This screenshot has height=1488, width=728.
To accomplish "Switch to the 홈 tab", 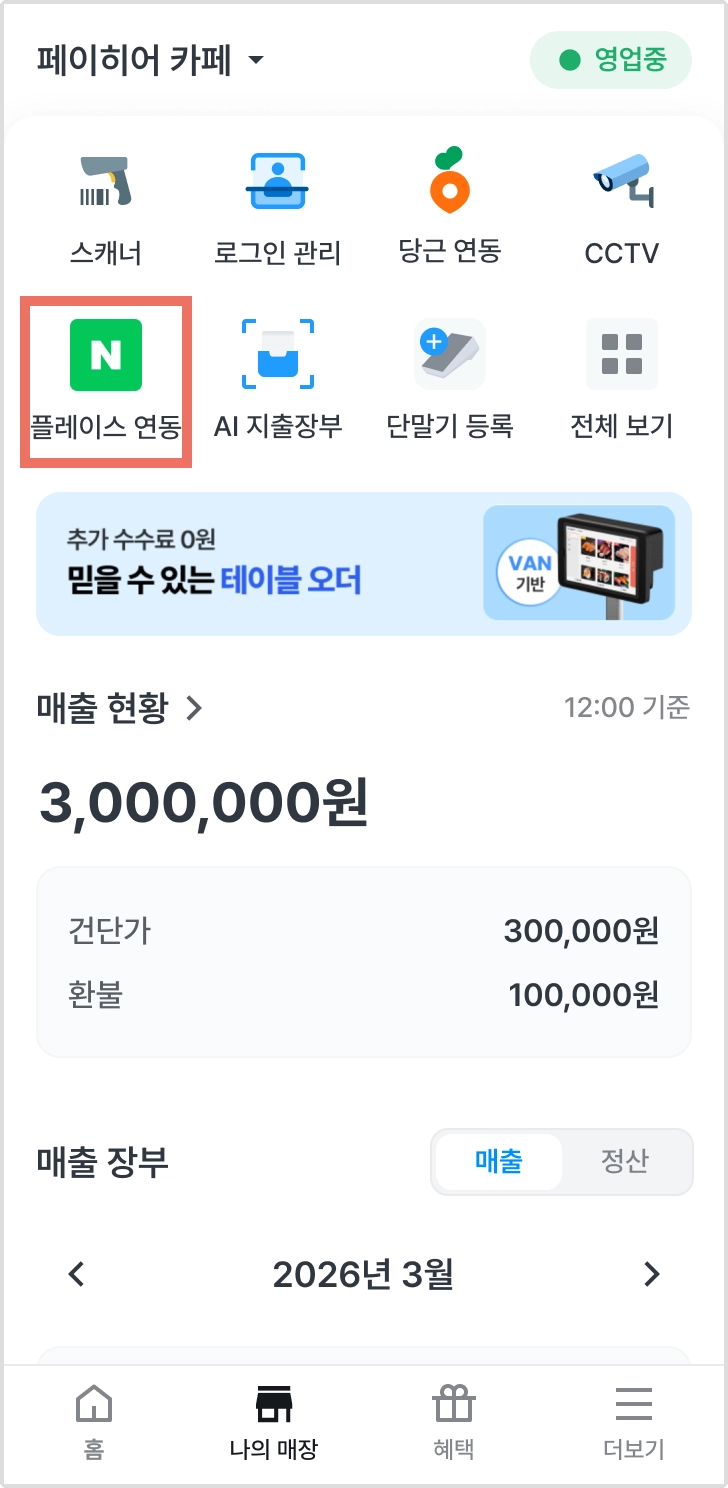I will (x=94, y=1422).
